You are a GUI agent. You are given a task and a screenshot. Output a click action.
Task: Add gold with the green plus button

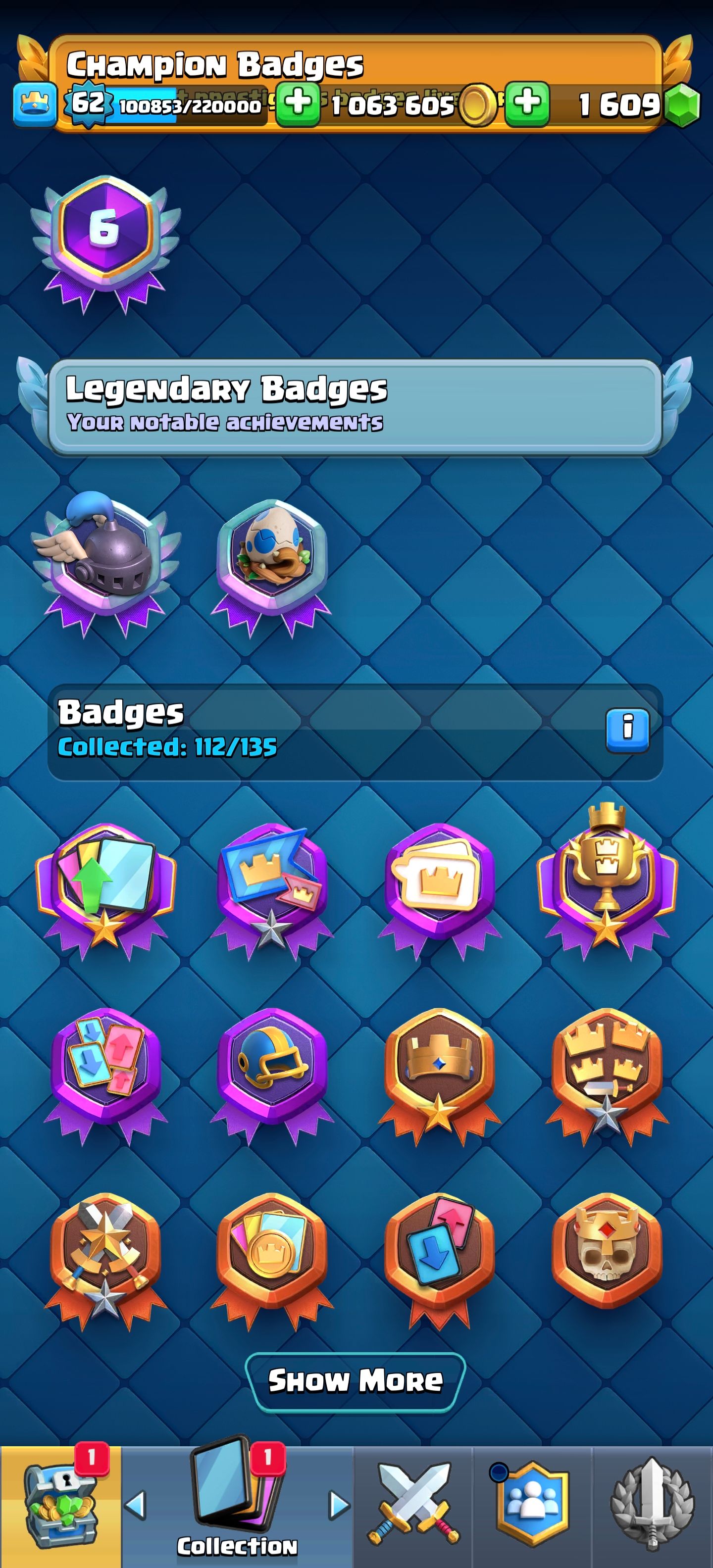(x=527, y=104)
